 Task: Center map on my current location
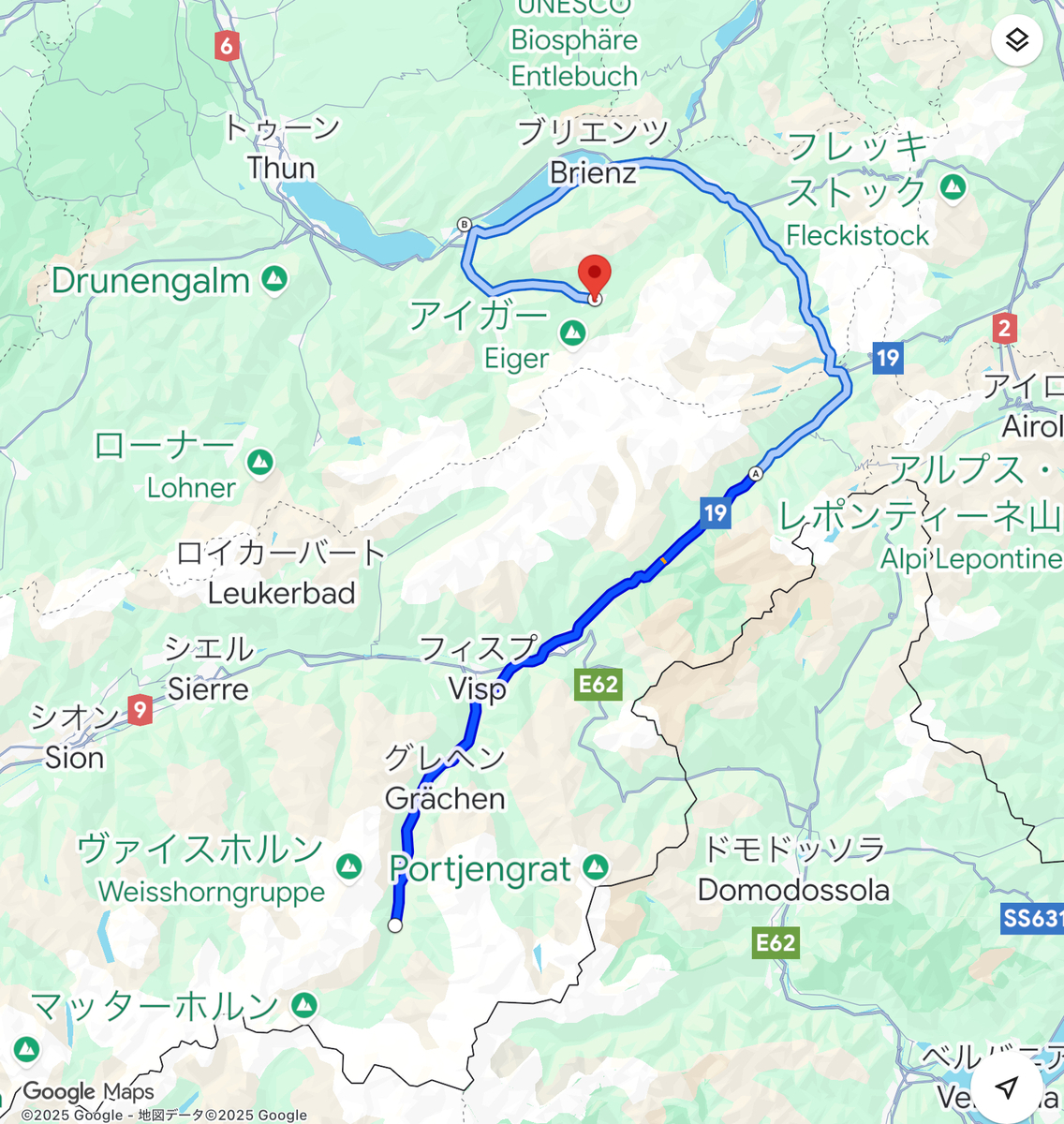tap(1007, 1087)
